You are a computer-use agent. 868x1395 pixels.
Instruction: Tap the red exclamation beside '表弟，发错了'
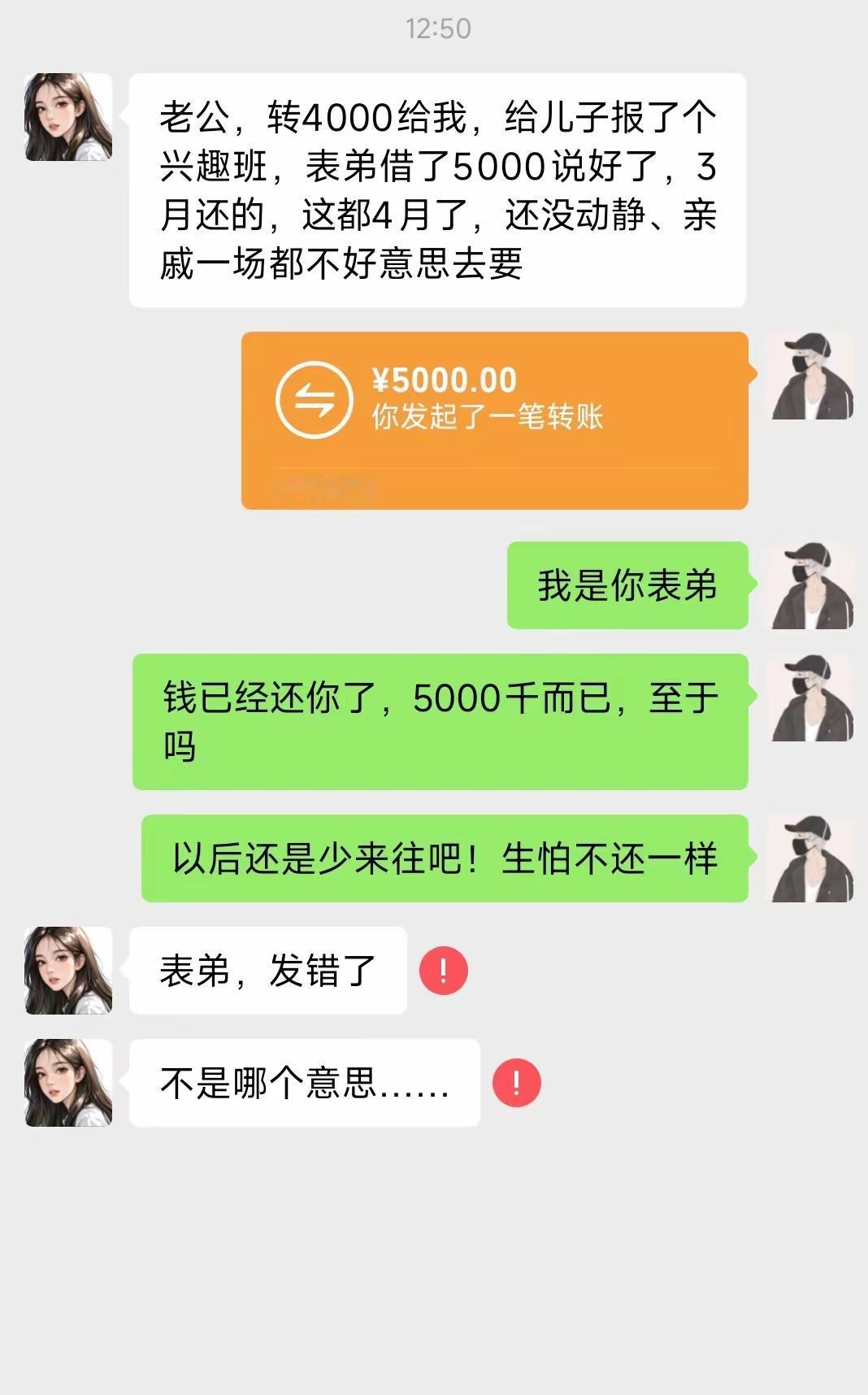(x=441, y=971)
